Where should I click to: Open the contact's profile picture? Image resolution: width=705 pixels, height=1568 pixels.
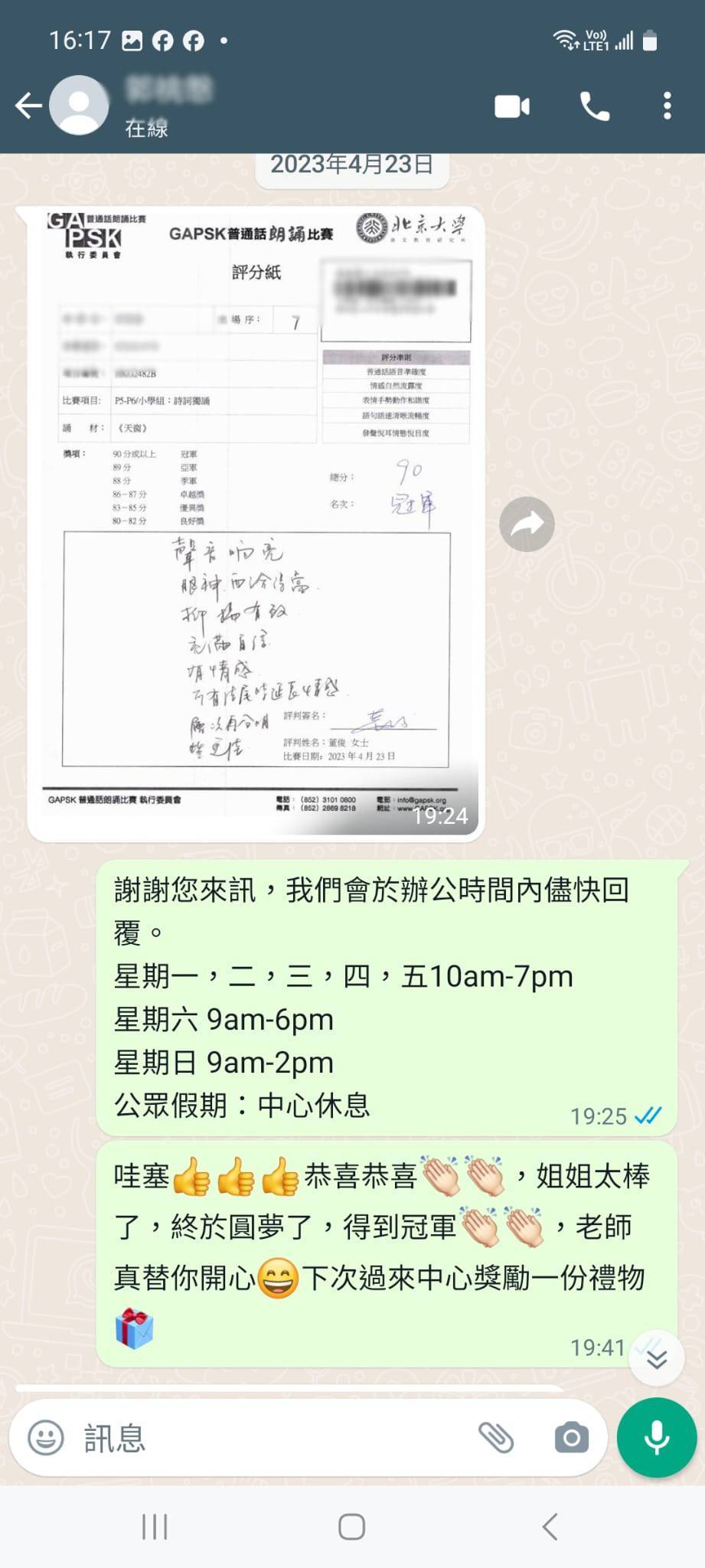click(x=79, y=106)
